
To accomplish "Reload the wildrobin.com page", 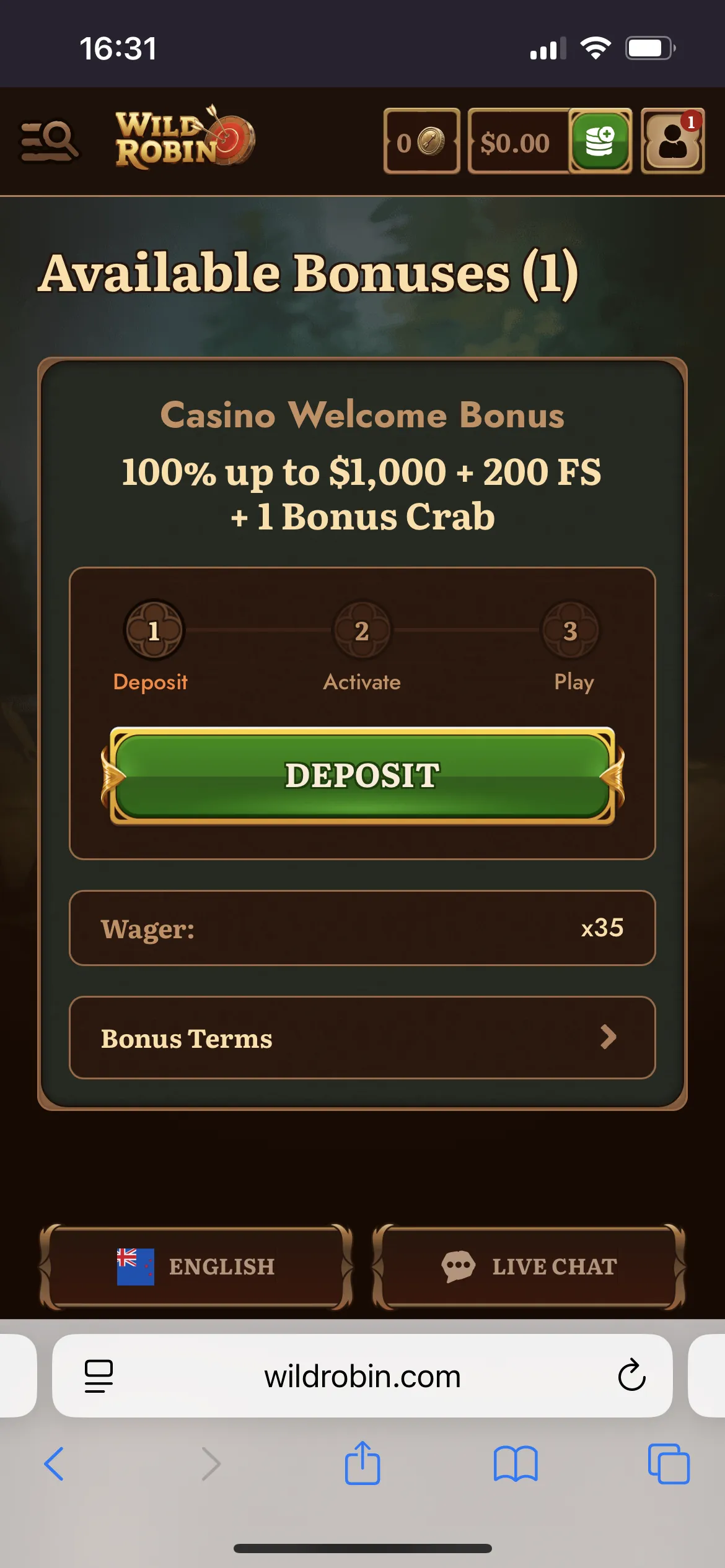I will (x=631, y=1376).
